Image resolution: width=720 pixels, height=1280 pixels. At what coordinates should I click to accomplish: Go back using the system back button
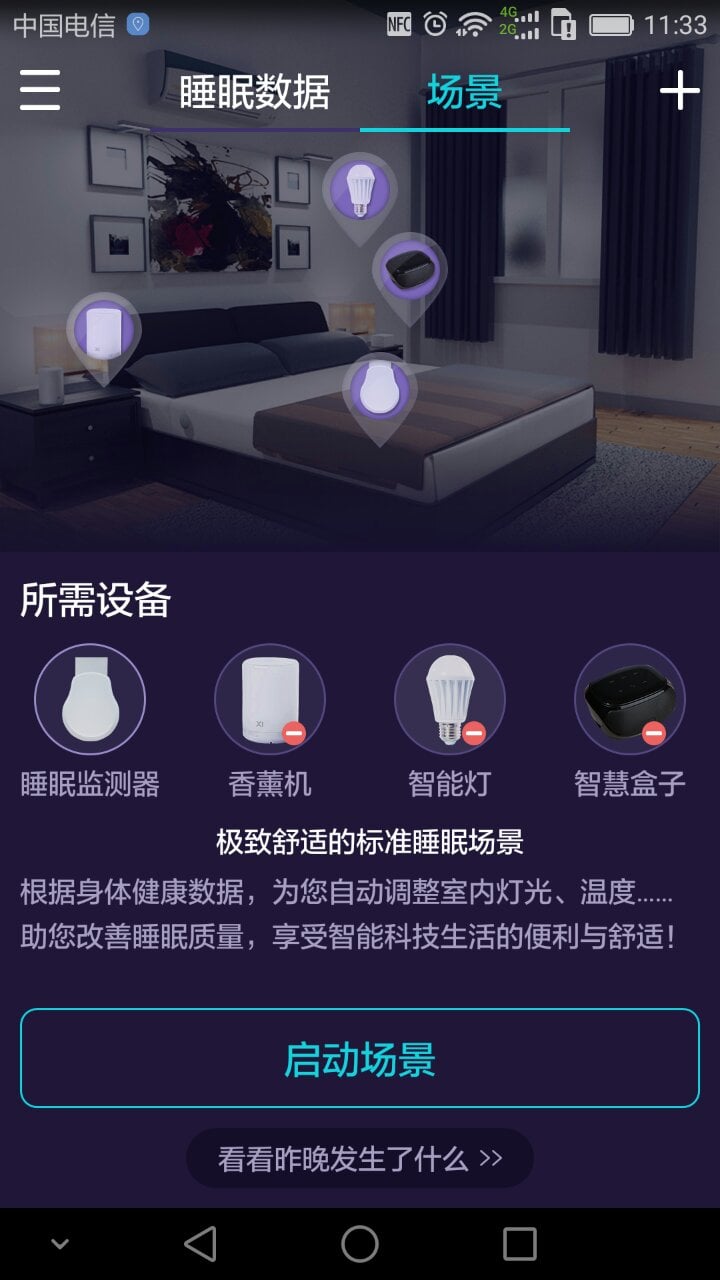coord(200,1244)
